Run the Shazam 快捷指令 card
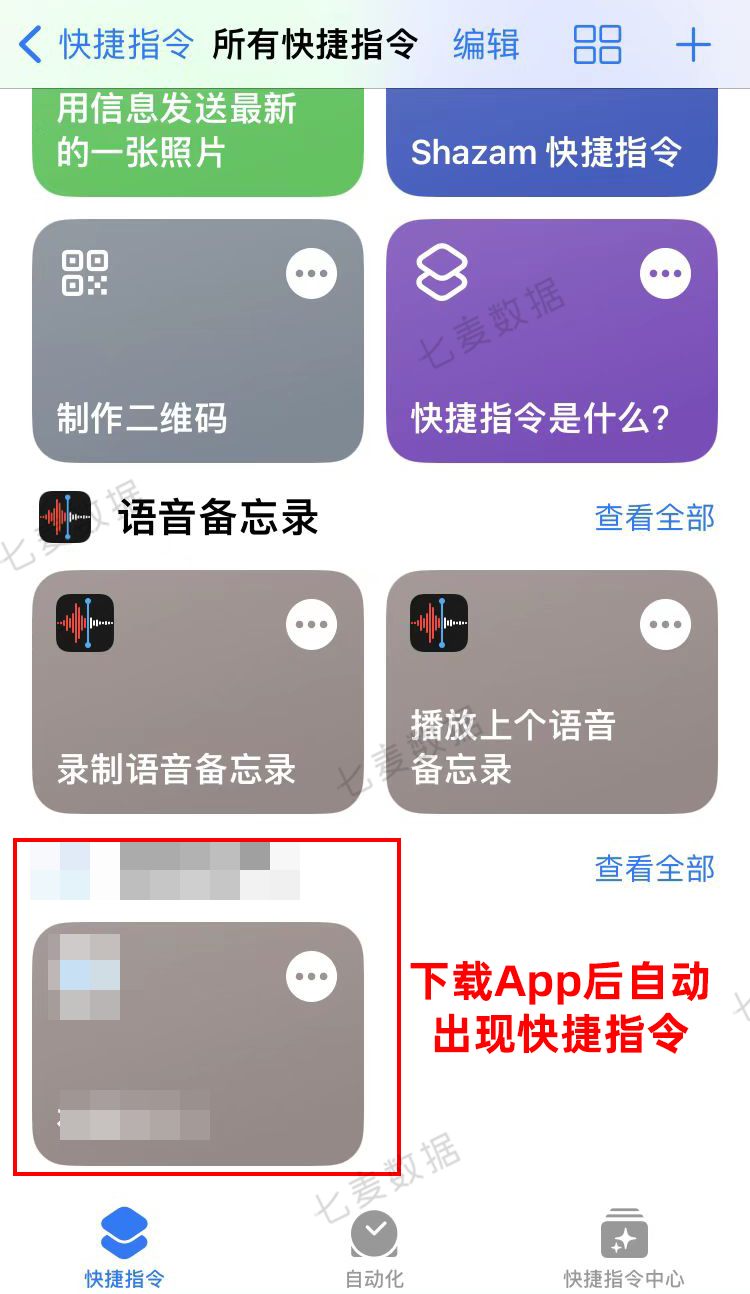Screen dimensions: 750x1294 click(552, 142)
